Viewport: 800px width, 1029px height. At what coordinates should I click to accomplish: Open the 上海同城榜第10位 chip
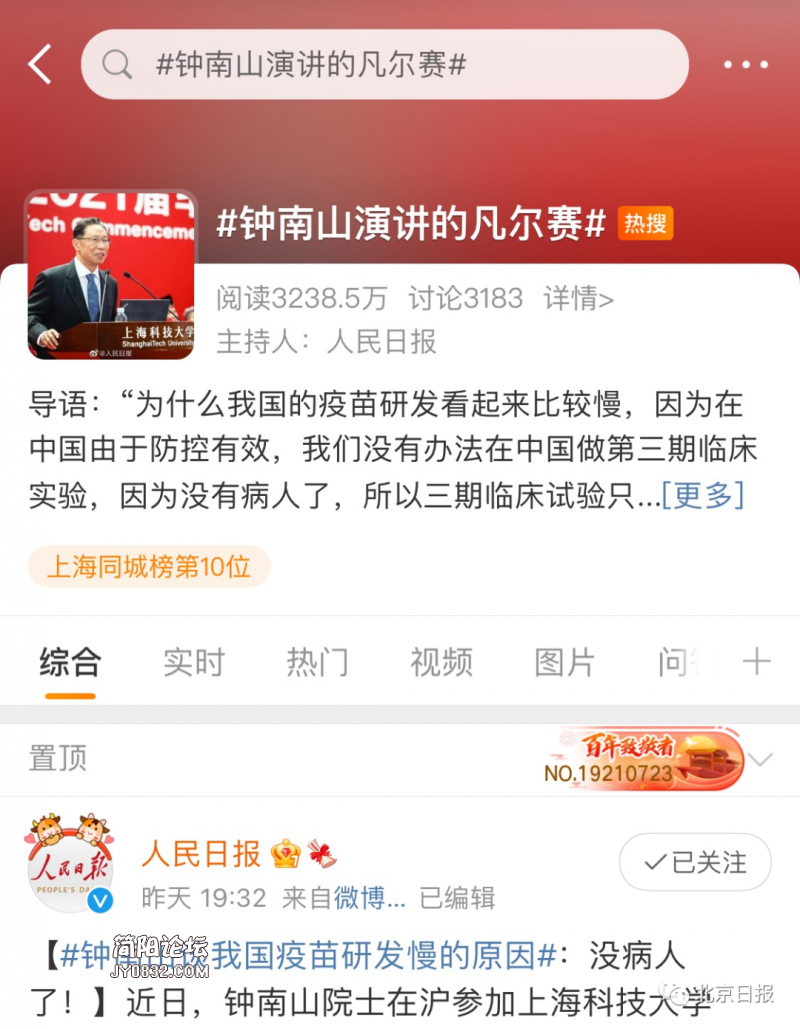tap(149, 567)
